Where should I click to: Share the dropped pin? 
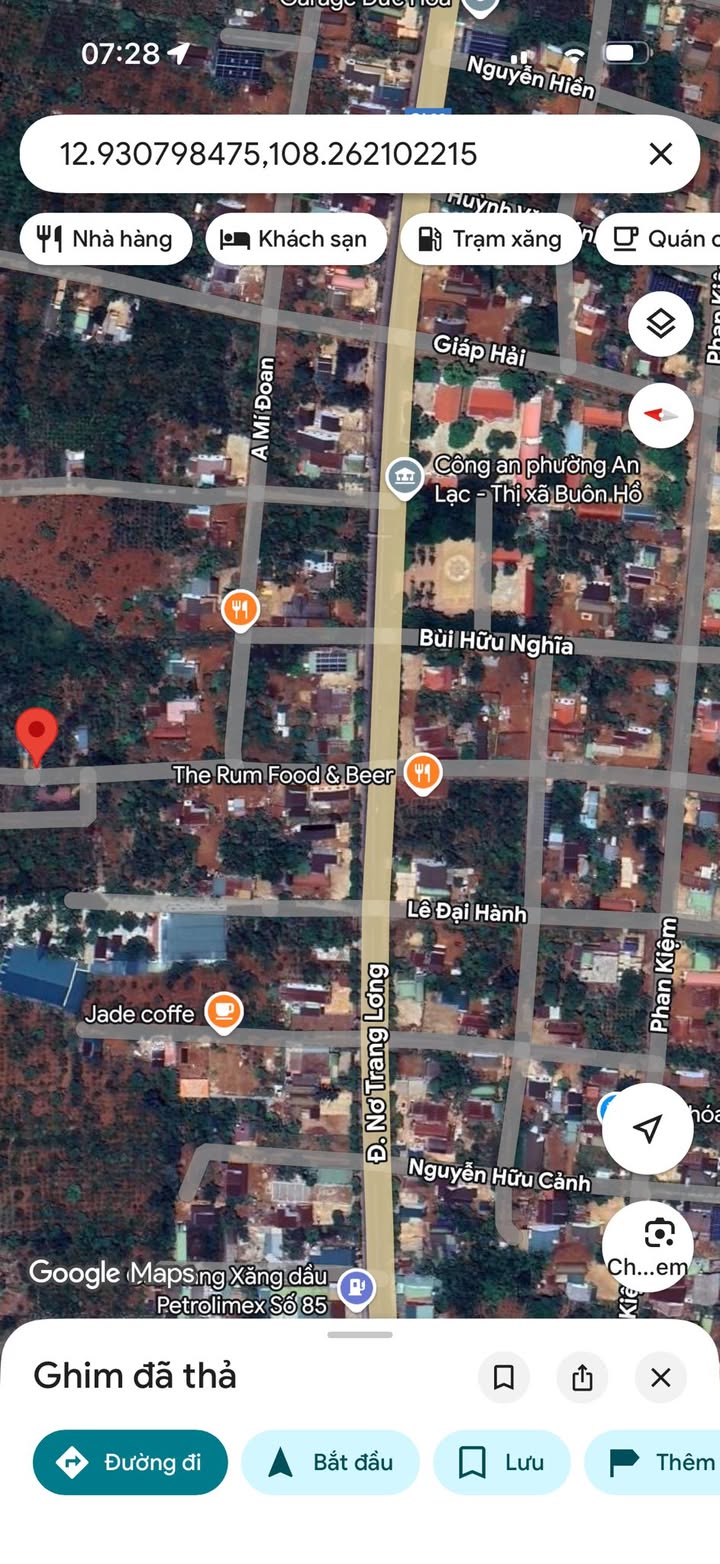[x=582, y=1377]
